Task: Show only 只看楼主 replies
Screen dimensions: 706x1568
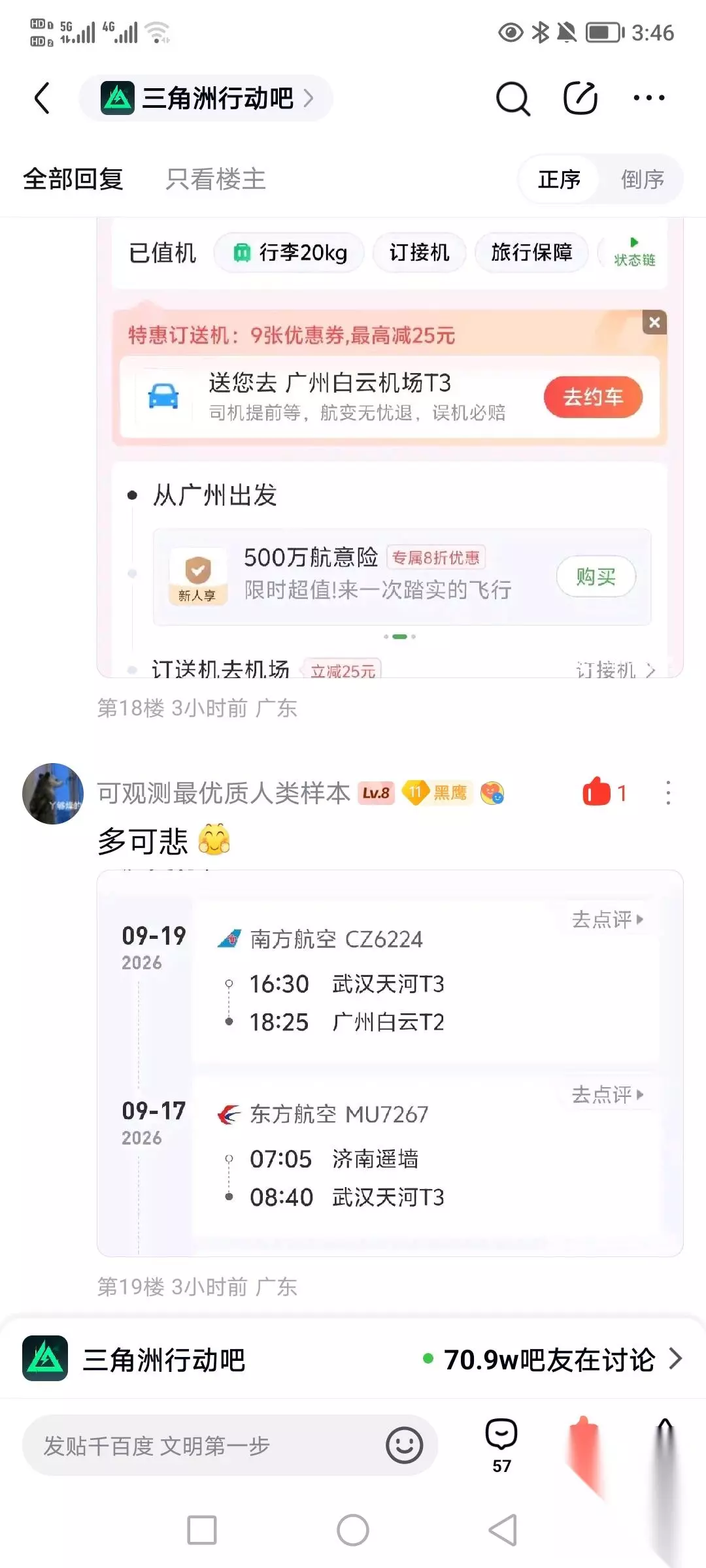Action: (215, 179)
